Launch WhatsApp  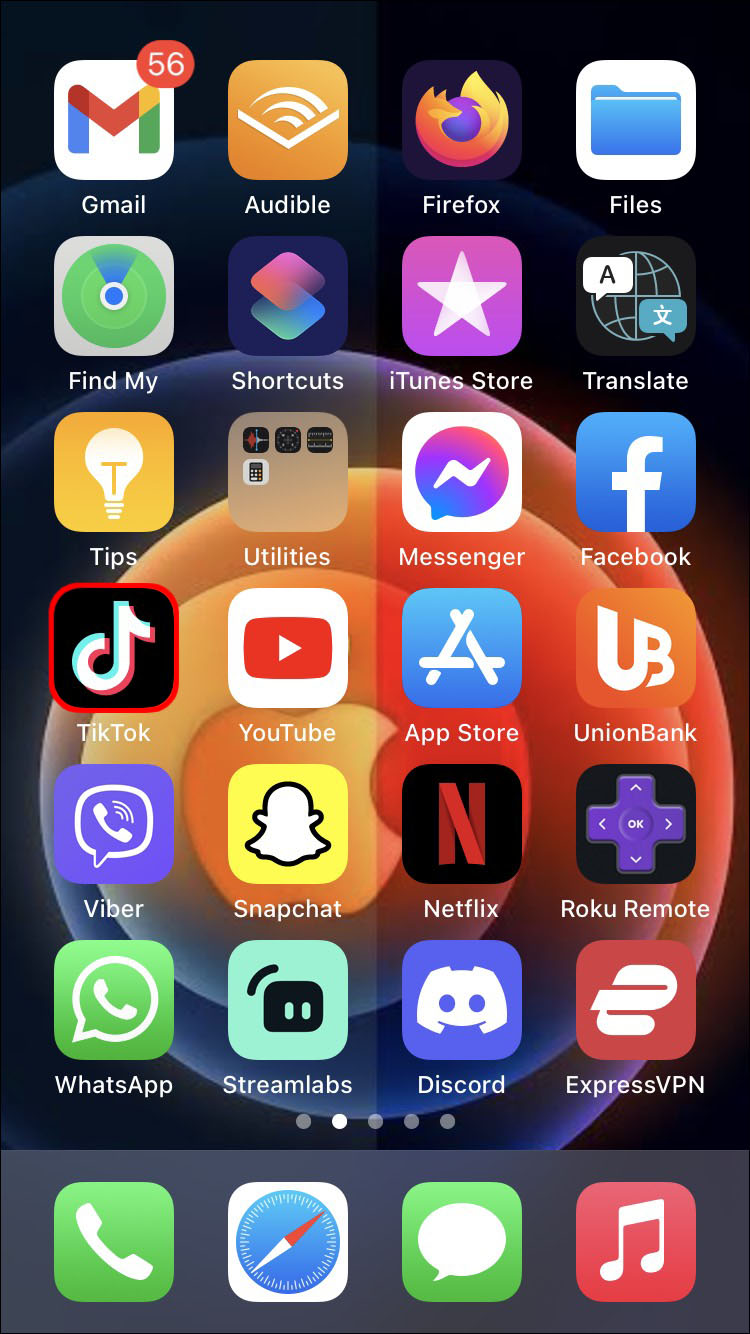pyautogui.click(x=114, y=1000)
